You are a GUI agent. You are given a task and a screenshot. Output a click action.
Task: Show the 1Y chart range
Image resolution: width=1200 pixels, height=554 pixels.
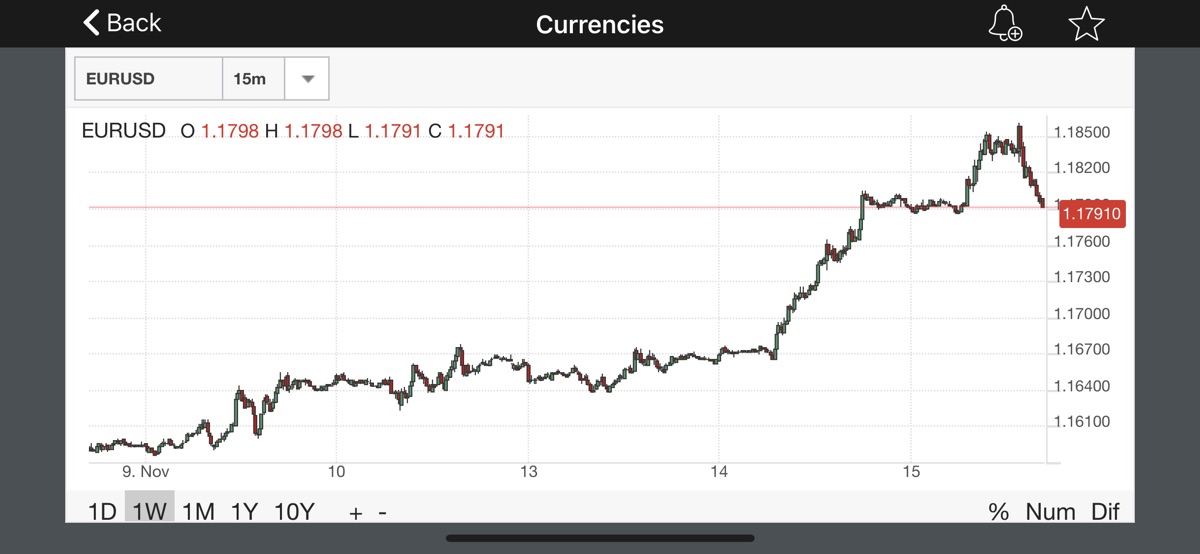244,511
